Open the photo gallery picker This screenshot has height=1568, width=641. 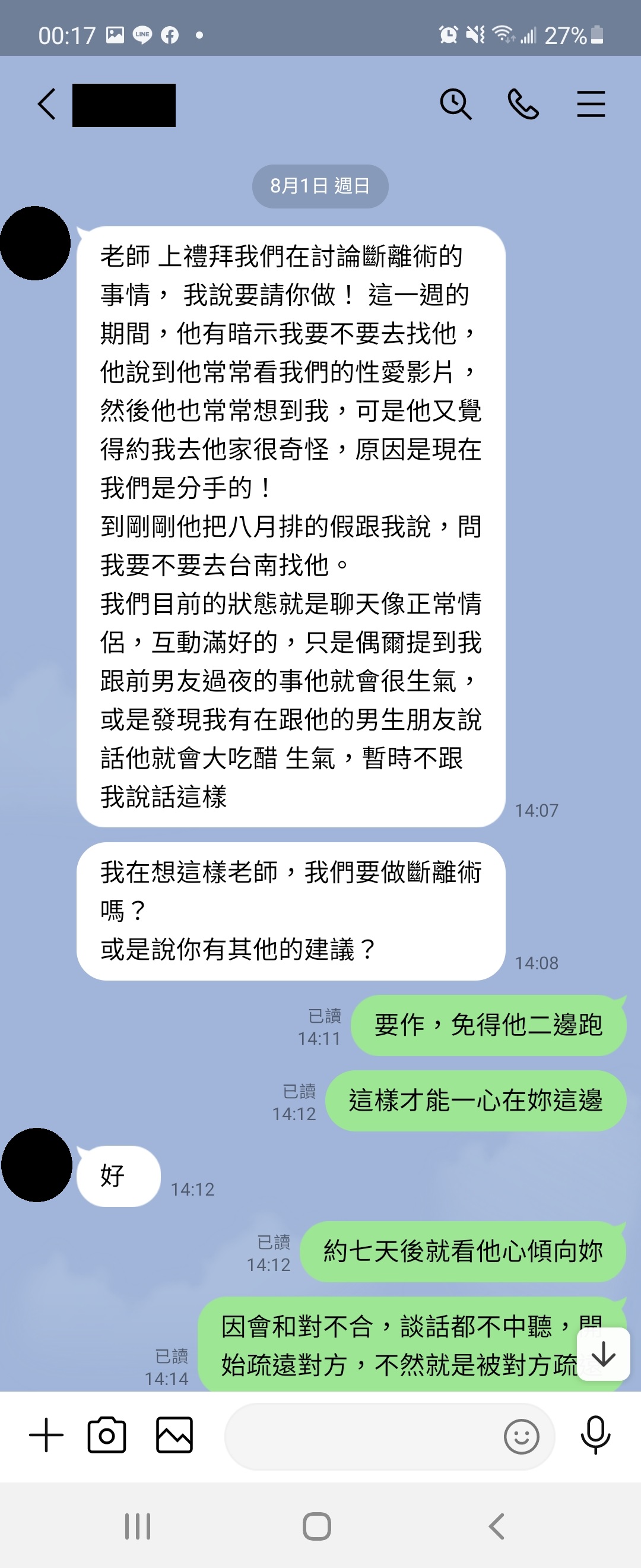pyautogui.click(x=174, y=1436)
